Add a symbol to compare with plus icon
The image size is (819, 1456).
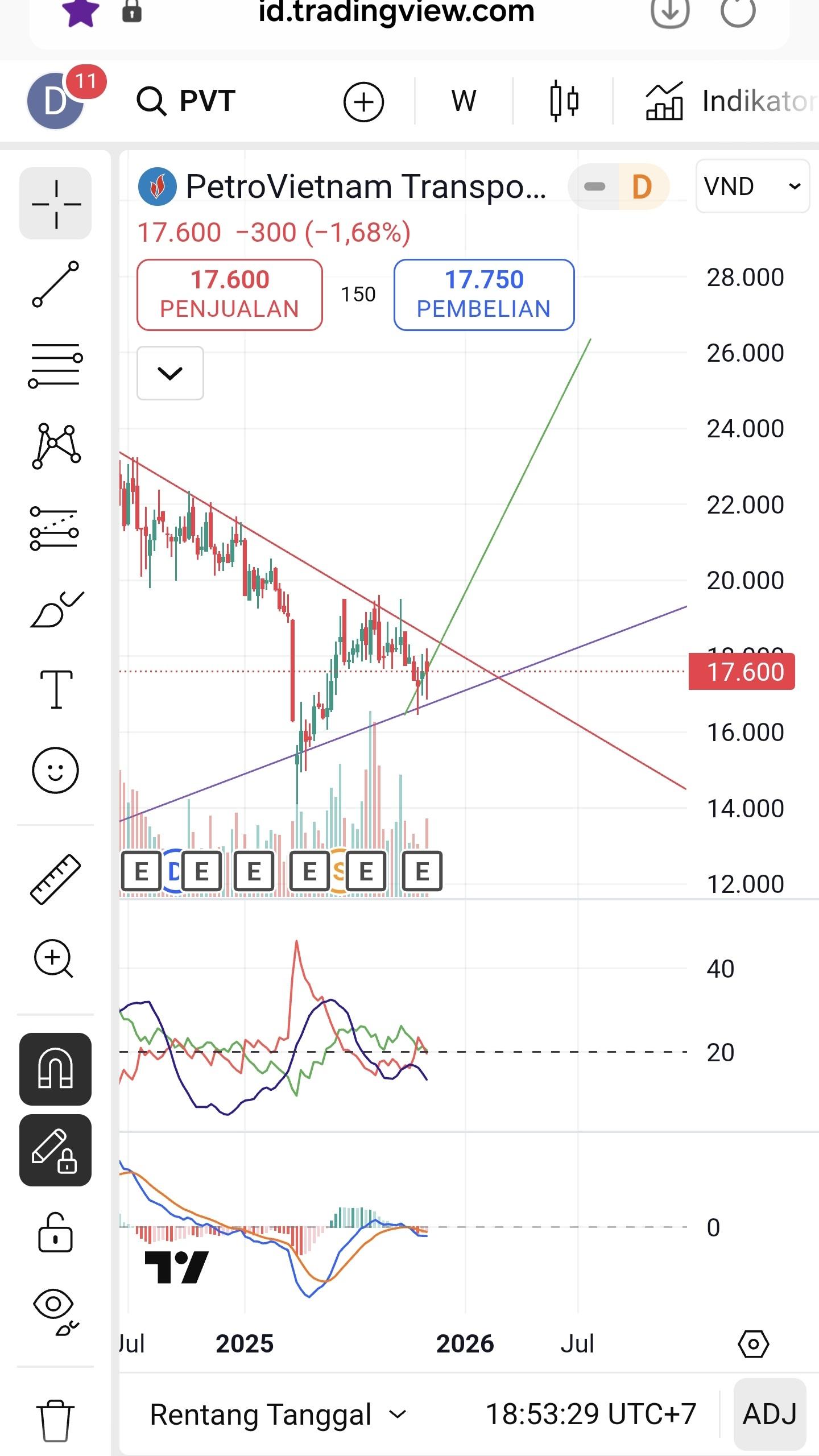[x=363, y=102]
